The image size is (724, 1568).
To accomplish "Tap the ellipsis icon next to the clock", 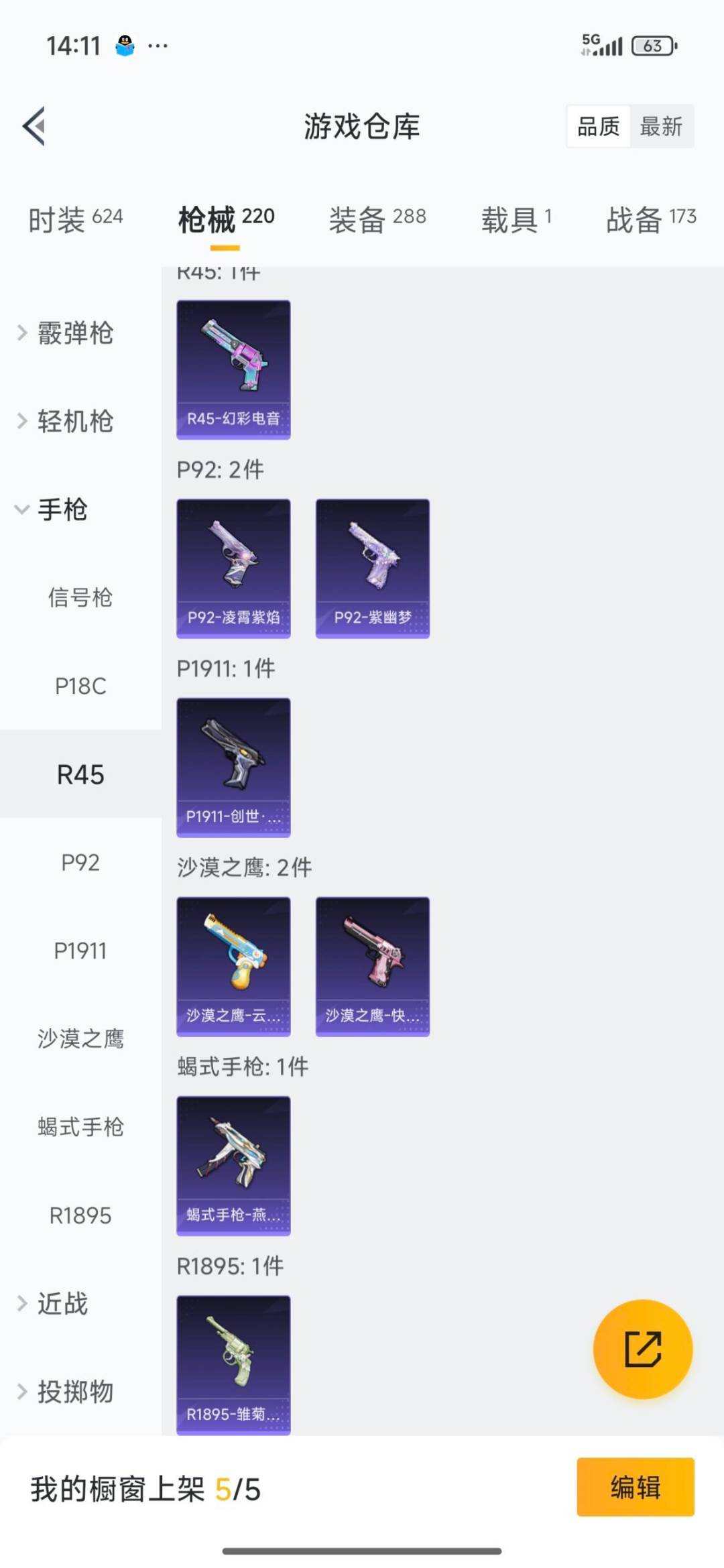I will pos(156,45).
